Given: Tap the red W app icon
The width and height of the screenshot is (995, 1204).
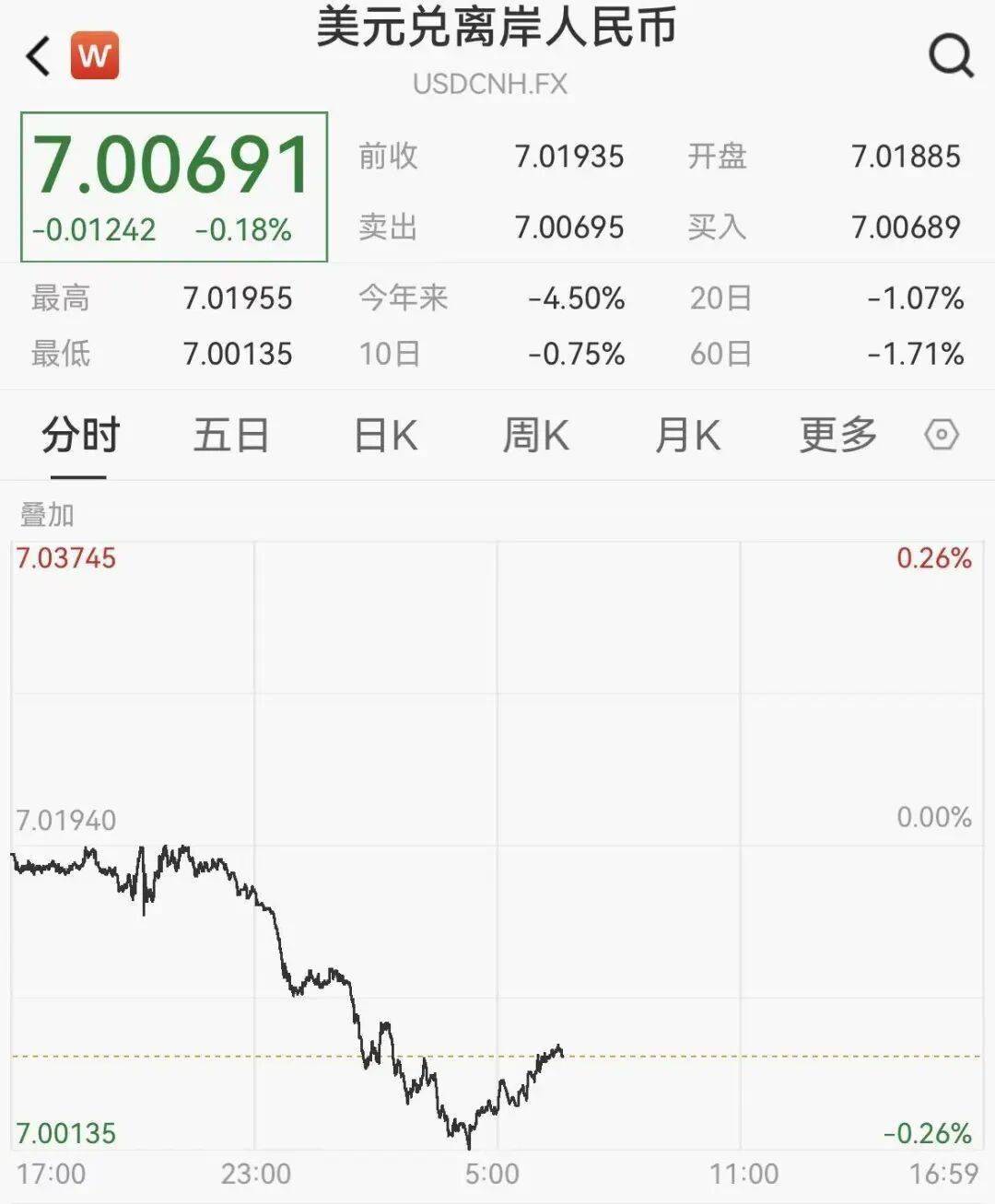Looking at the screenshot, I should pos(95,56).
